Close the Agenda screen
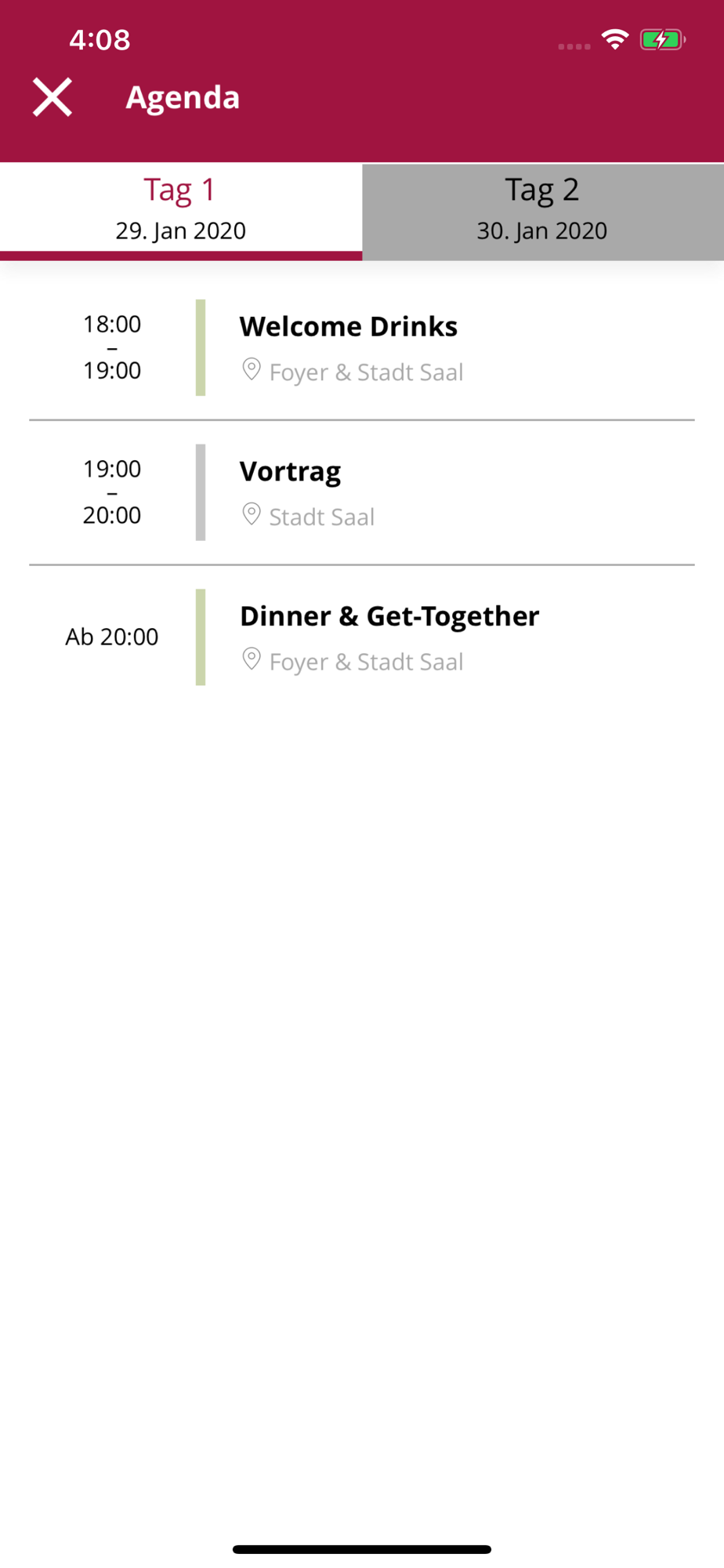This screenshot has width=724, height=1568. 52,97
